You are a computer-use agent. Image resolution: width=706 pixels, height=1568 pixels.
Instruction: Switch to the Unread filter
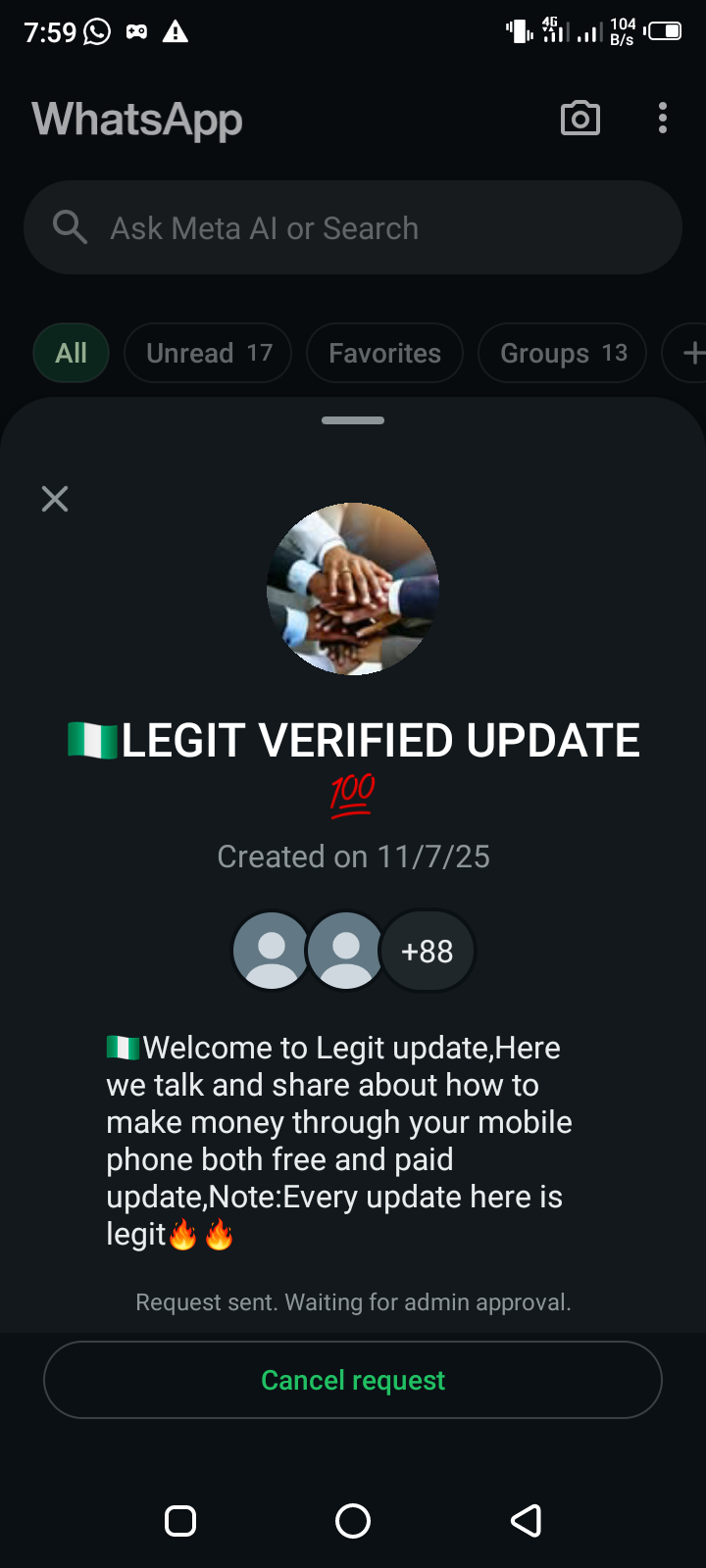click(208, 353)
